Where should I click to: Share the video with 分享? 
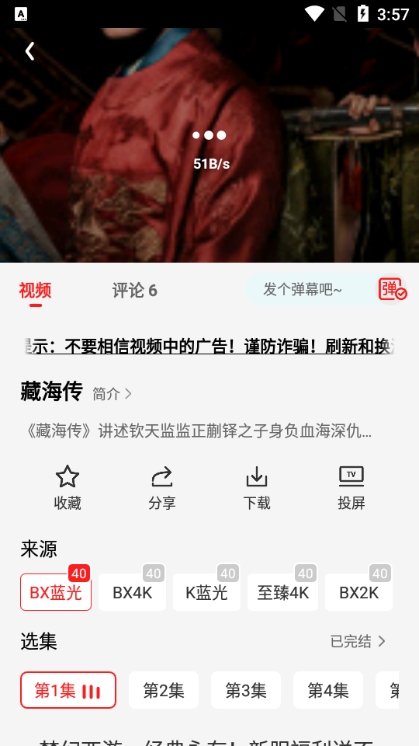coord(162,488)
